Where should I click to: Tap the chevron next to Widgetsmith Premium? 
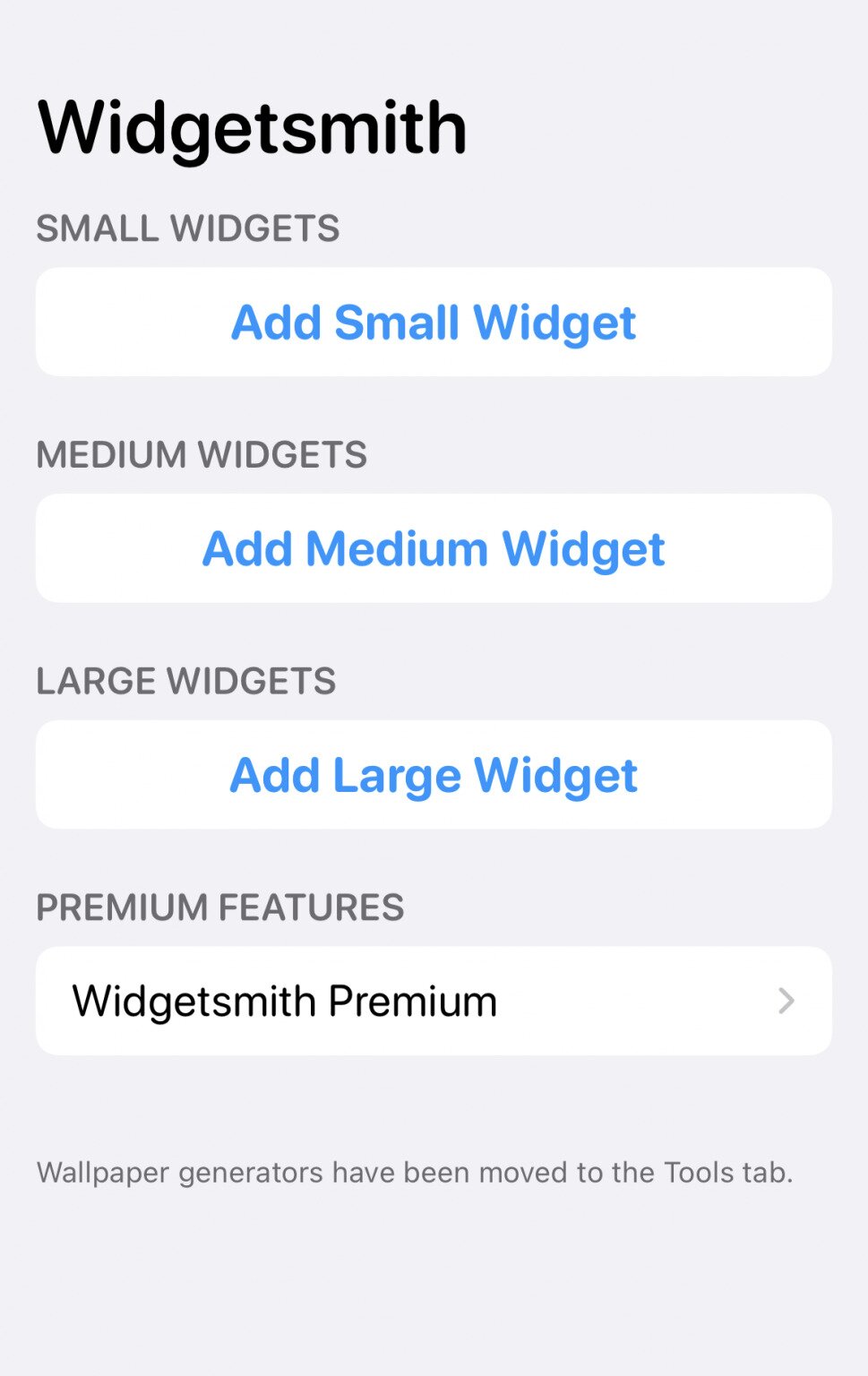[786, 1001]
